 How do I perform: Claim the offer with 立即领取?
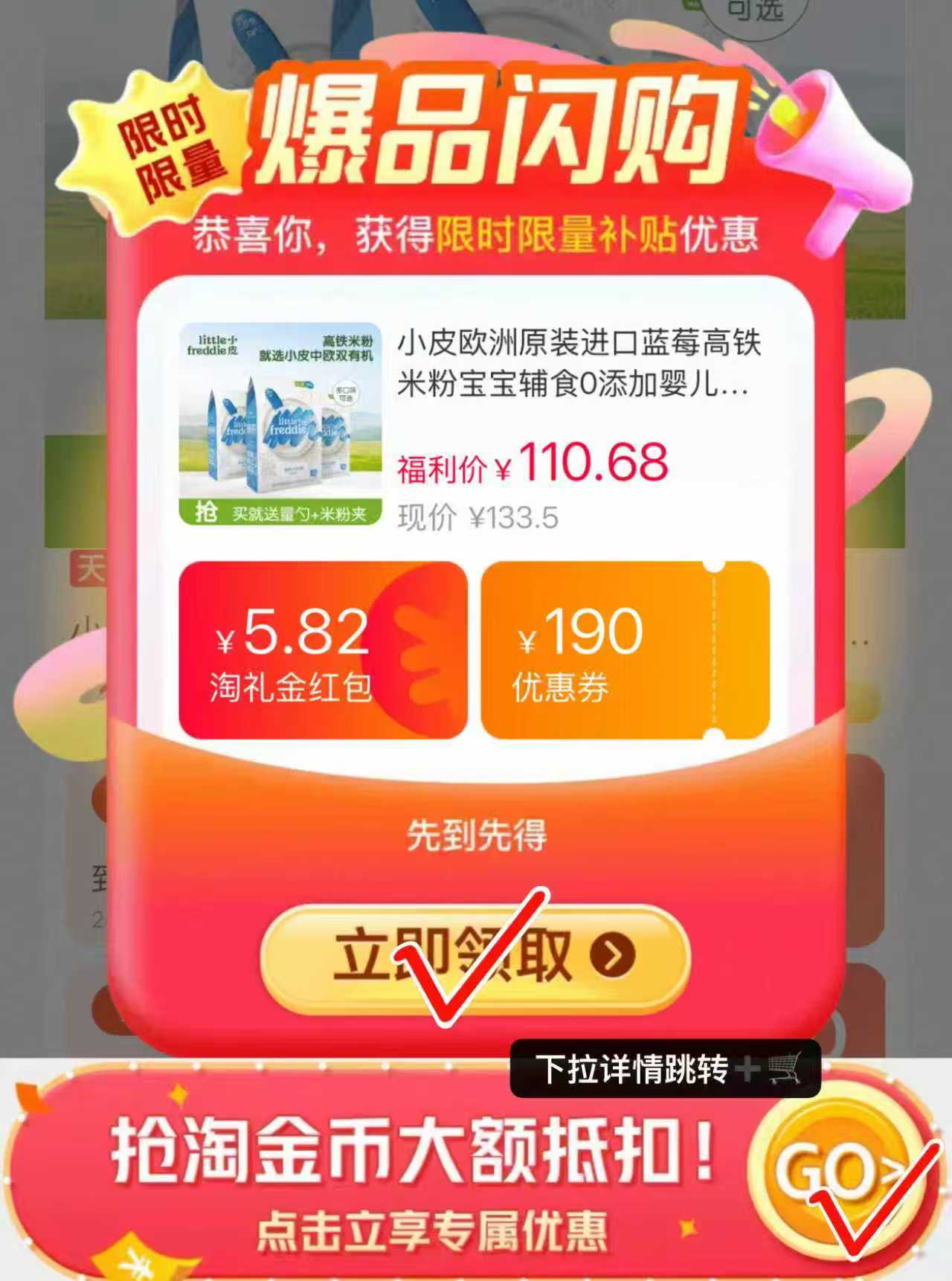coord(475,957)
